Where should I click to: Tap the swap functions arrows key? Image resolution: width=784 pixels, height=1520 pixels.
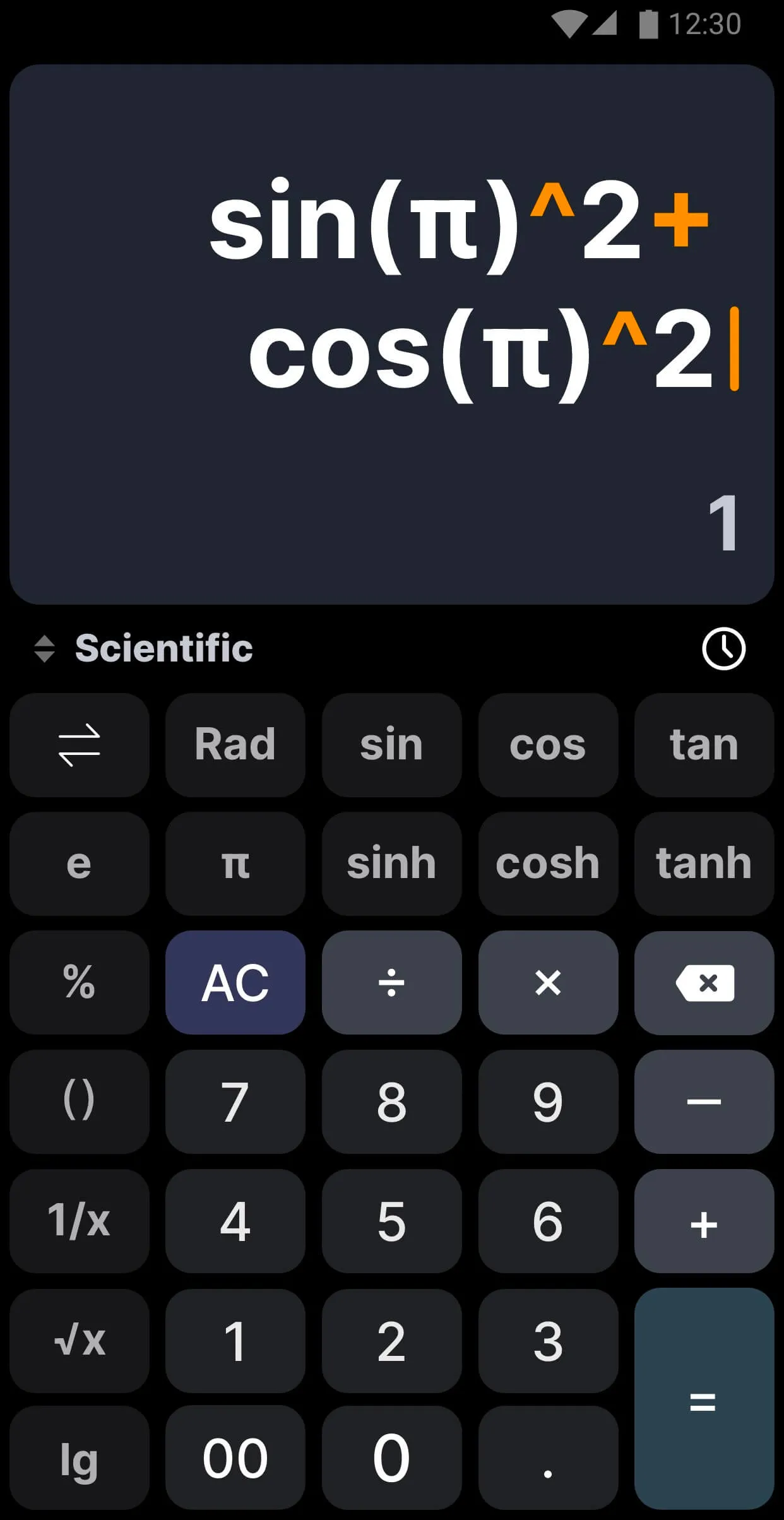80,745
